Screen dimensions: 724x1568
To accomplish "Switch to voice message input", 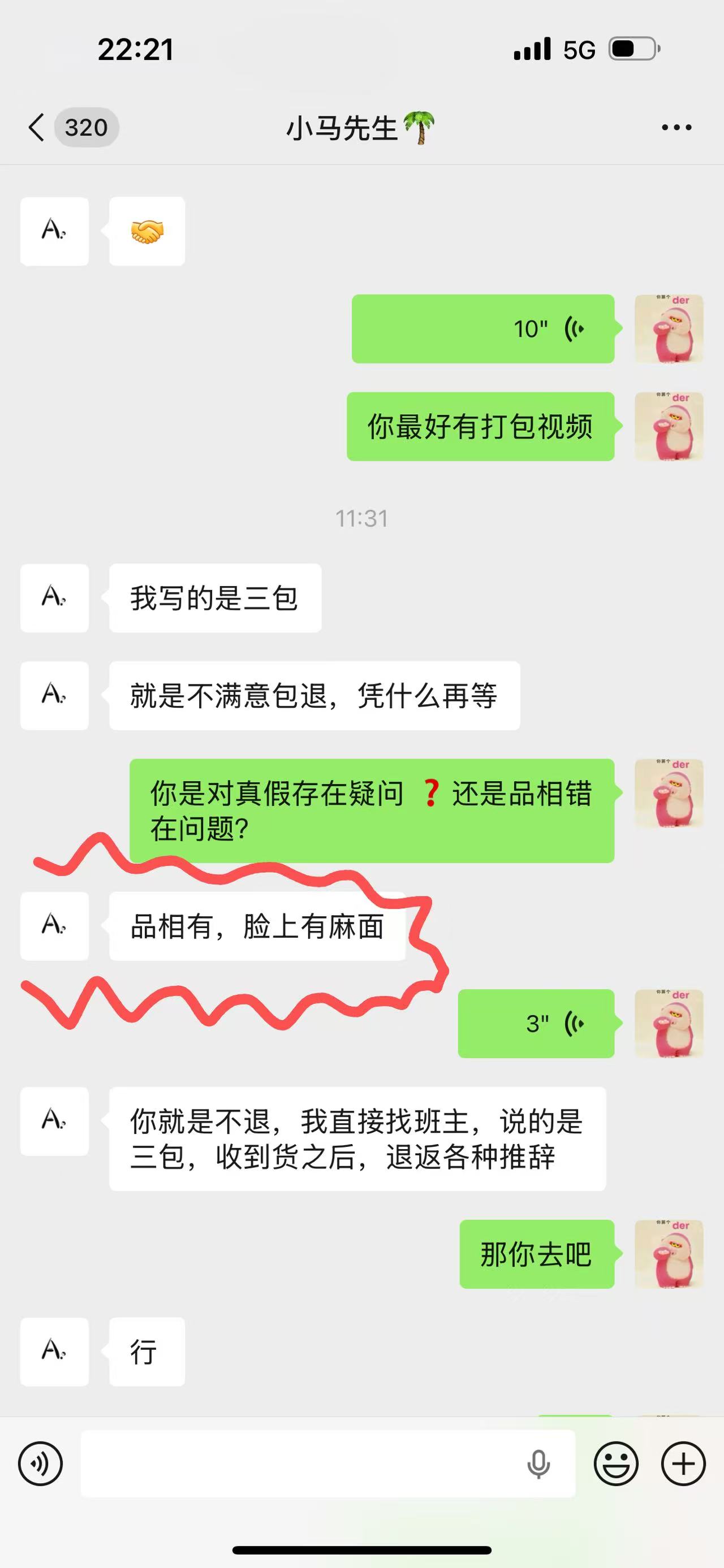I will coord(40,1463).
